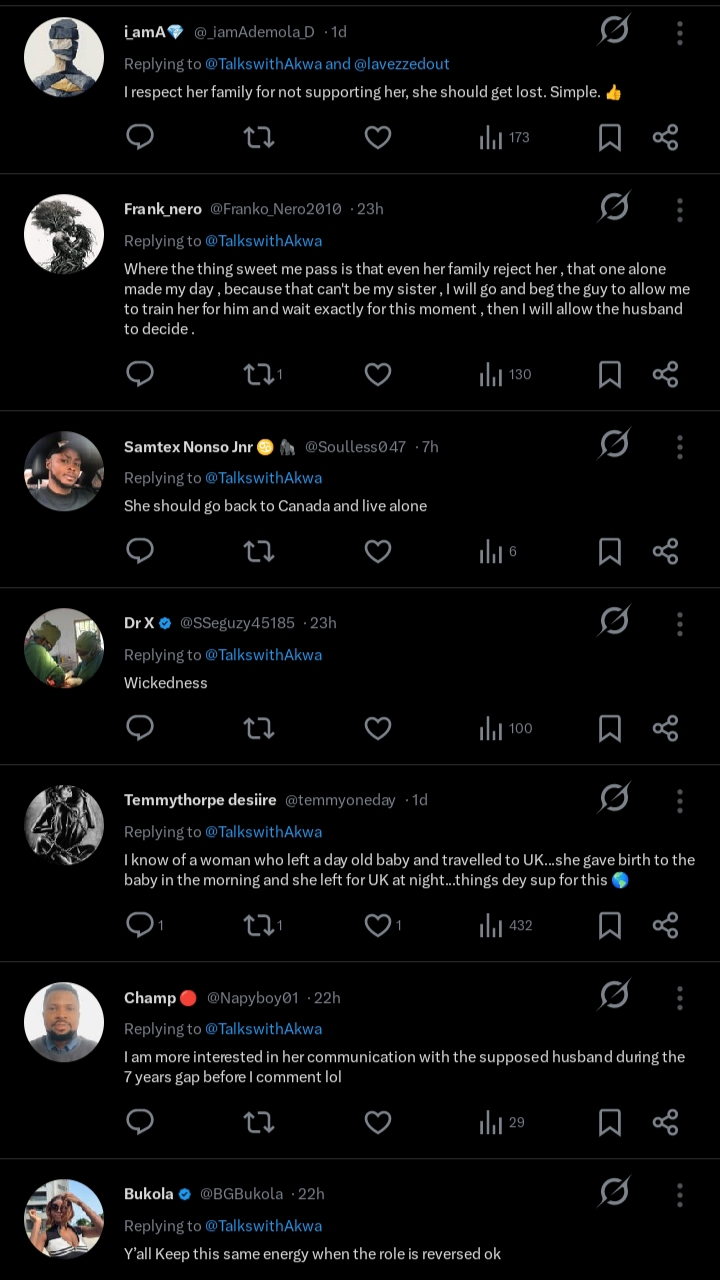Share i_amA's reply
720x1280 pixels.
pos(665,137)
